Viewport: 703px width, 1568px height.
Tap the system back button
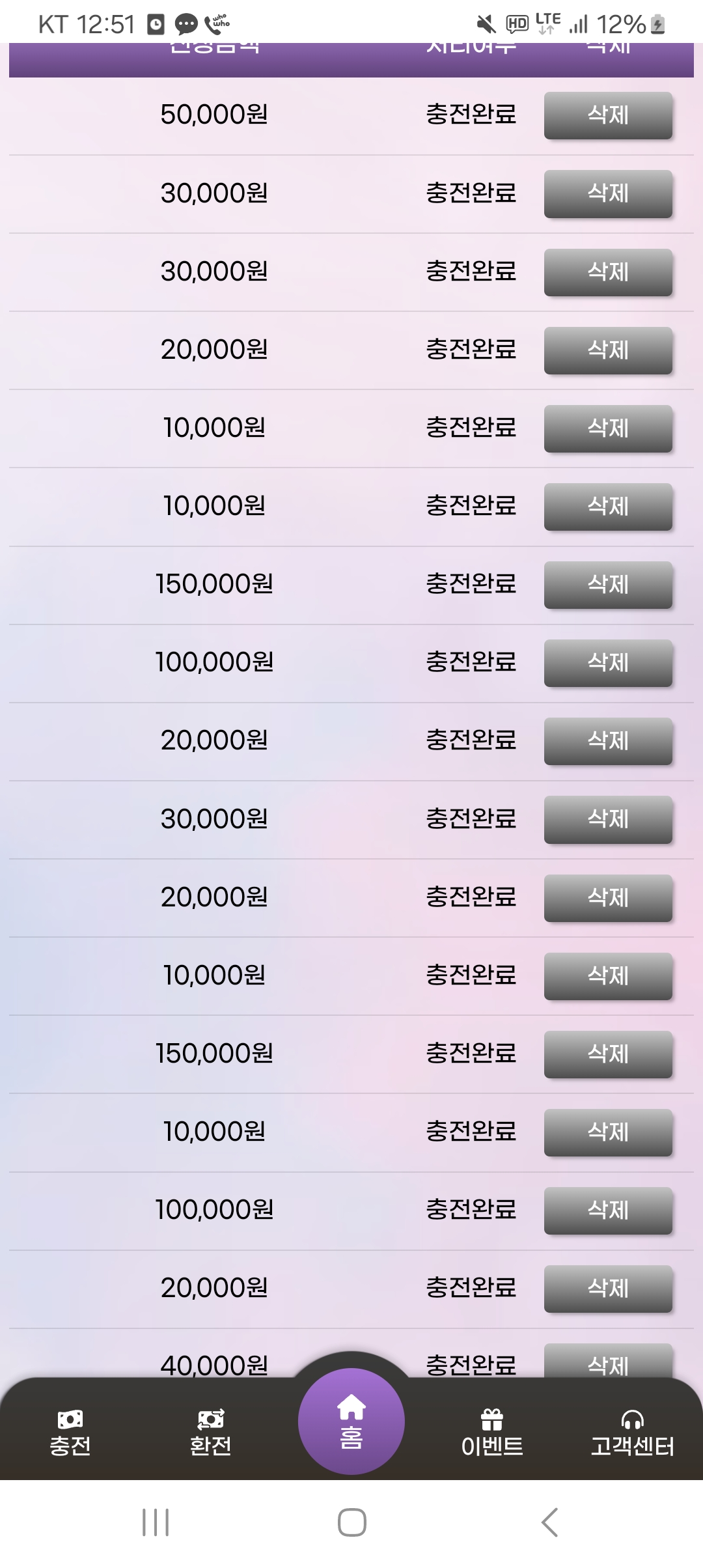(x=549, y=1522)
